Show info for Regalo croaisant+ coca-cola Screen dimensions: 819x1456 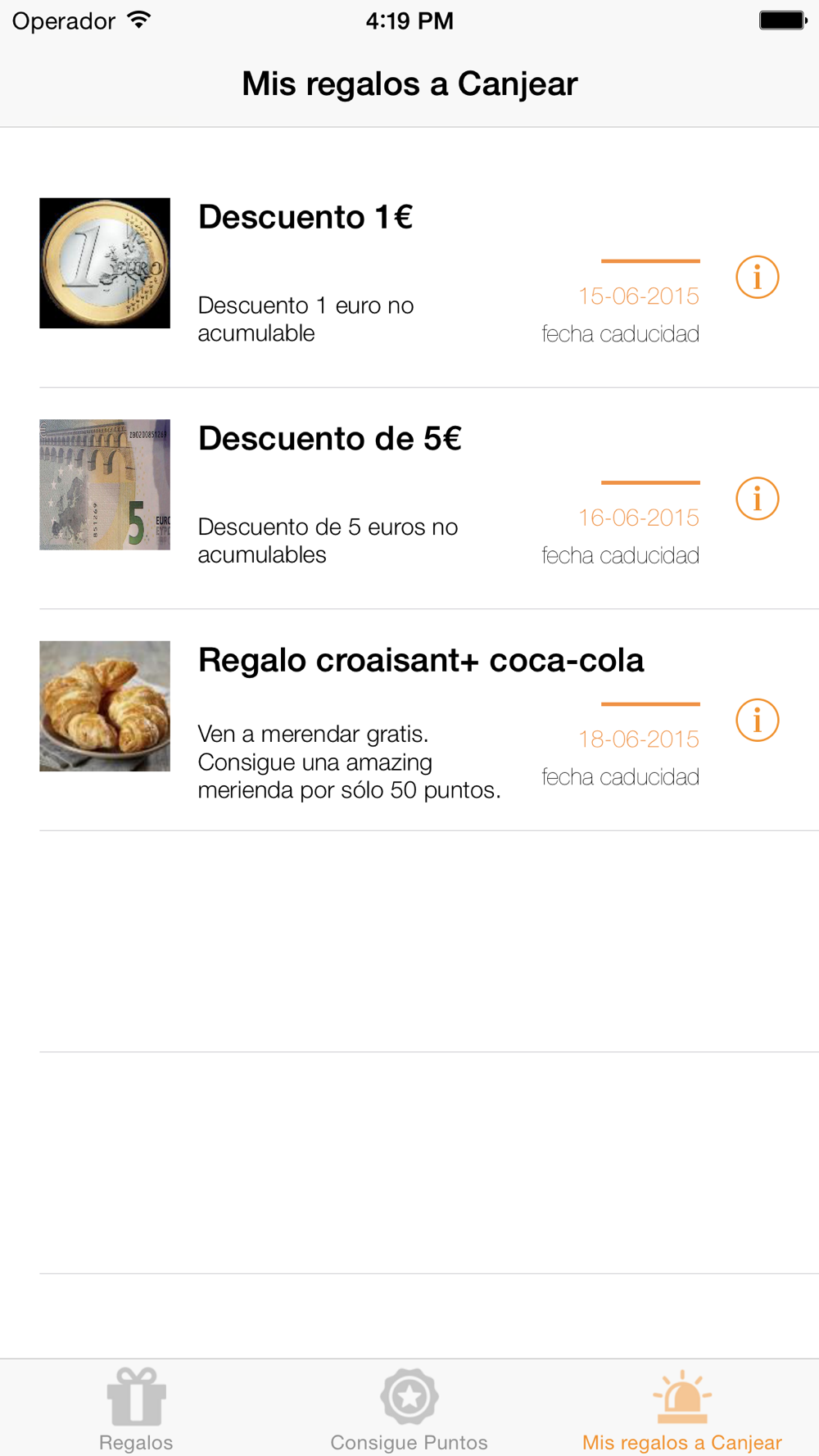[x=757, y=721]
